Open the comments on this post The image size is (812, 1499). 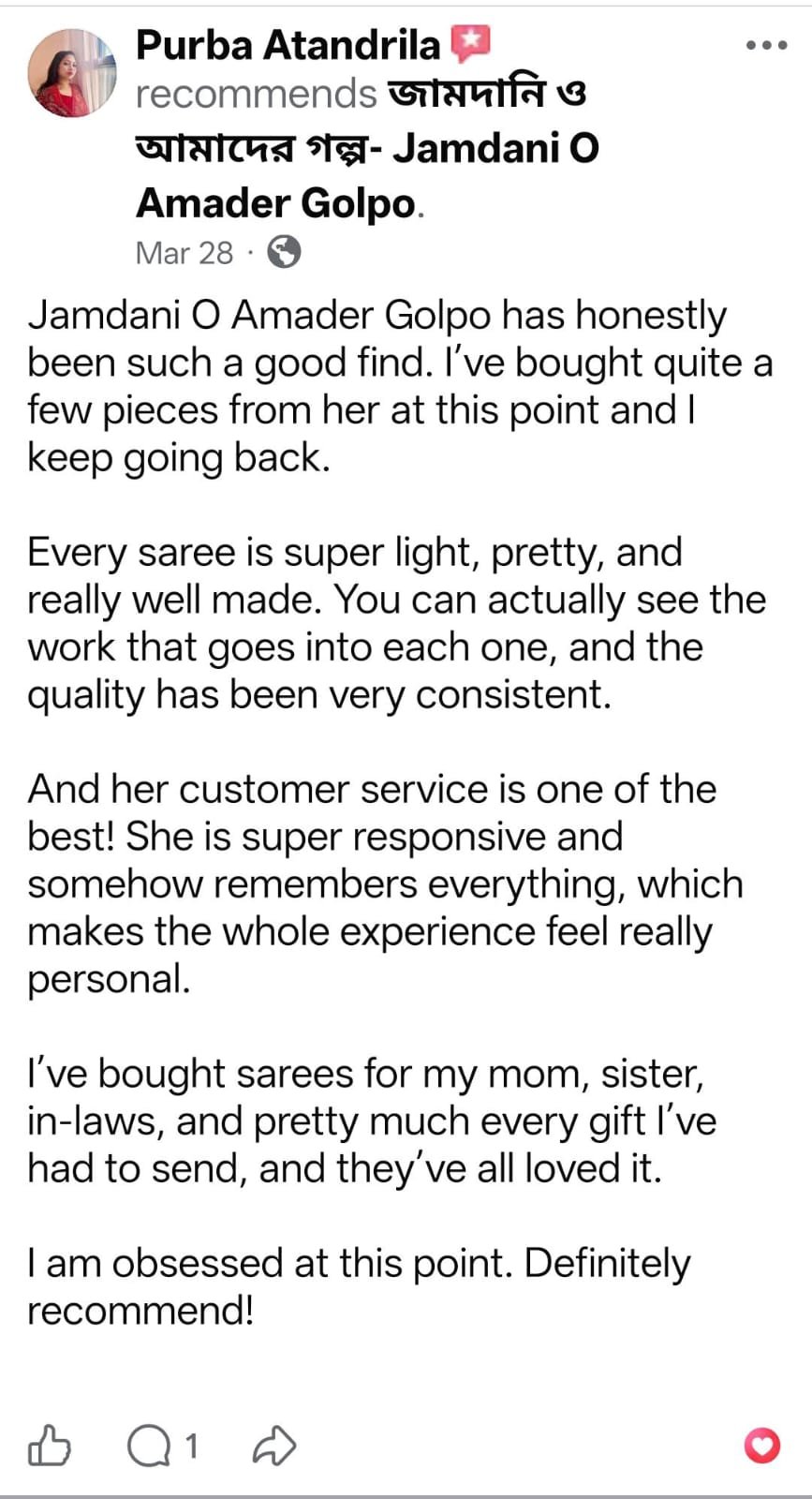click(x=162, y=1446)
